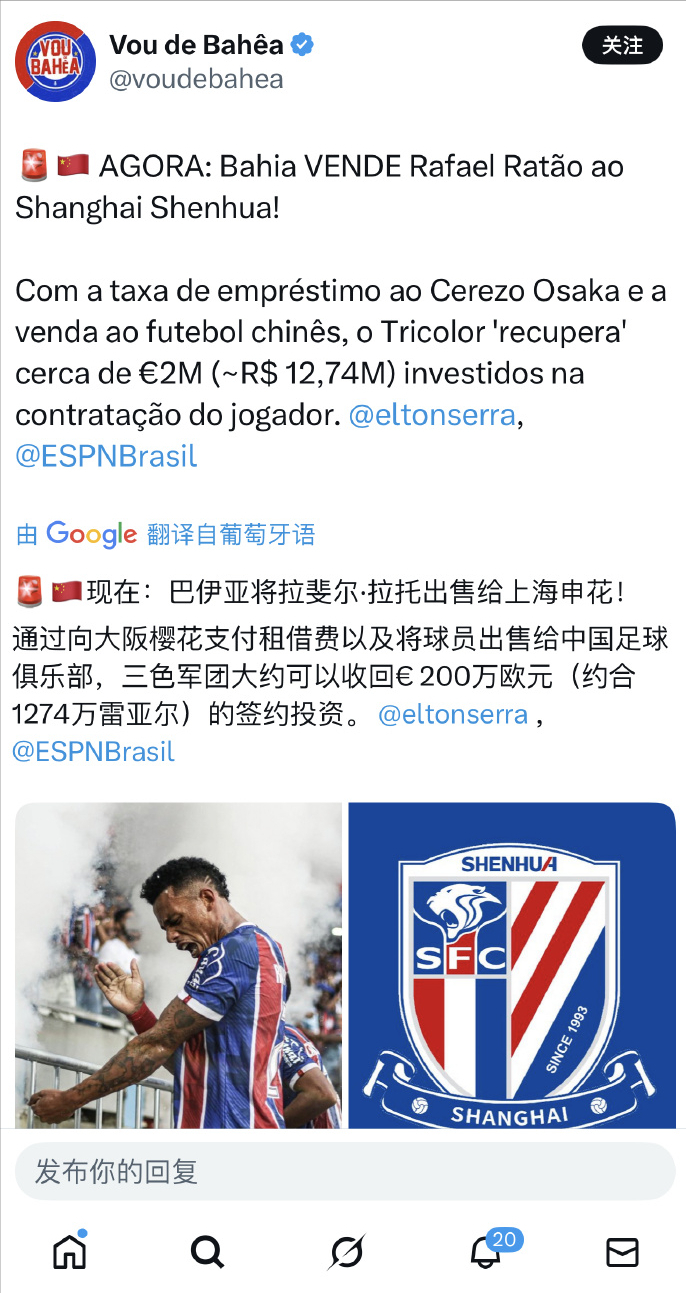Open Vou de Bahêa's profile avatar
The image size is (686, 1293).
[x=55, y=61]
